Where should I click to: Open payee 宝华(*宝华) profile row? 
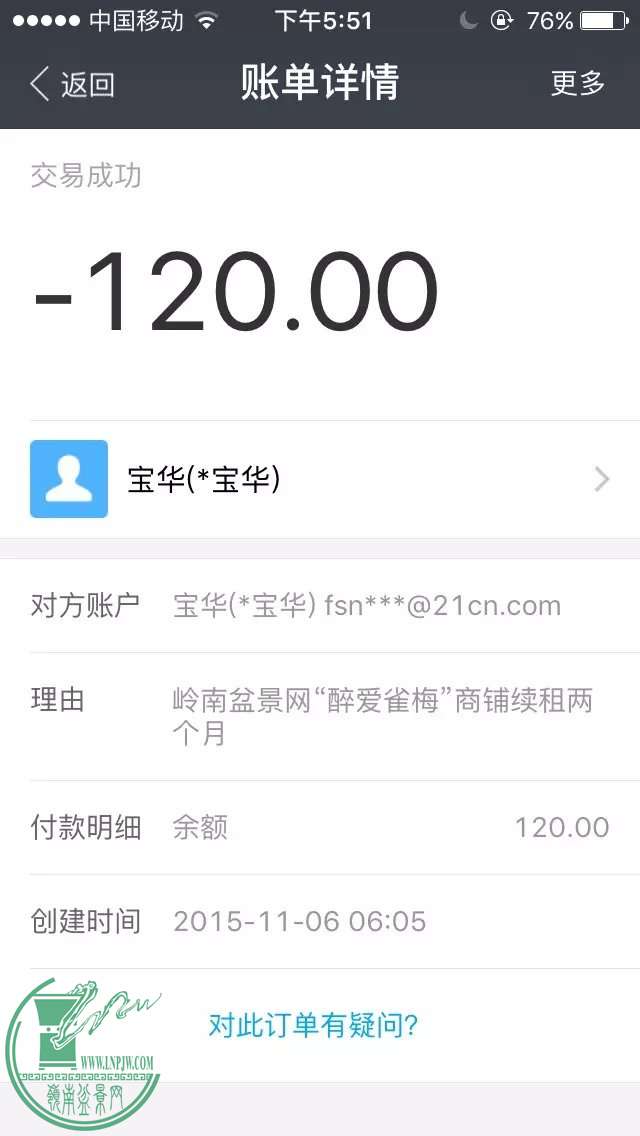pos(320,480)
